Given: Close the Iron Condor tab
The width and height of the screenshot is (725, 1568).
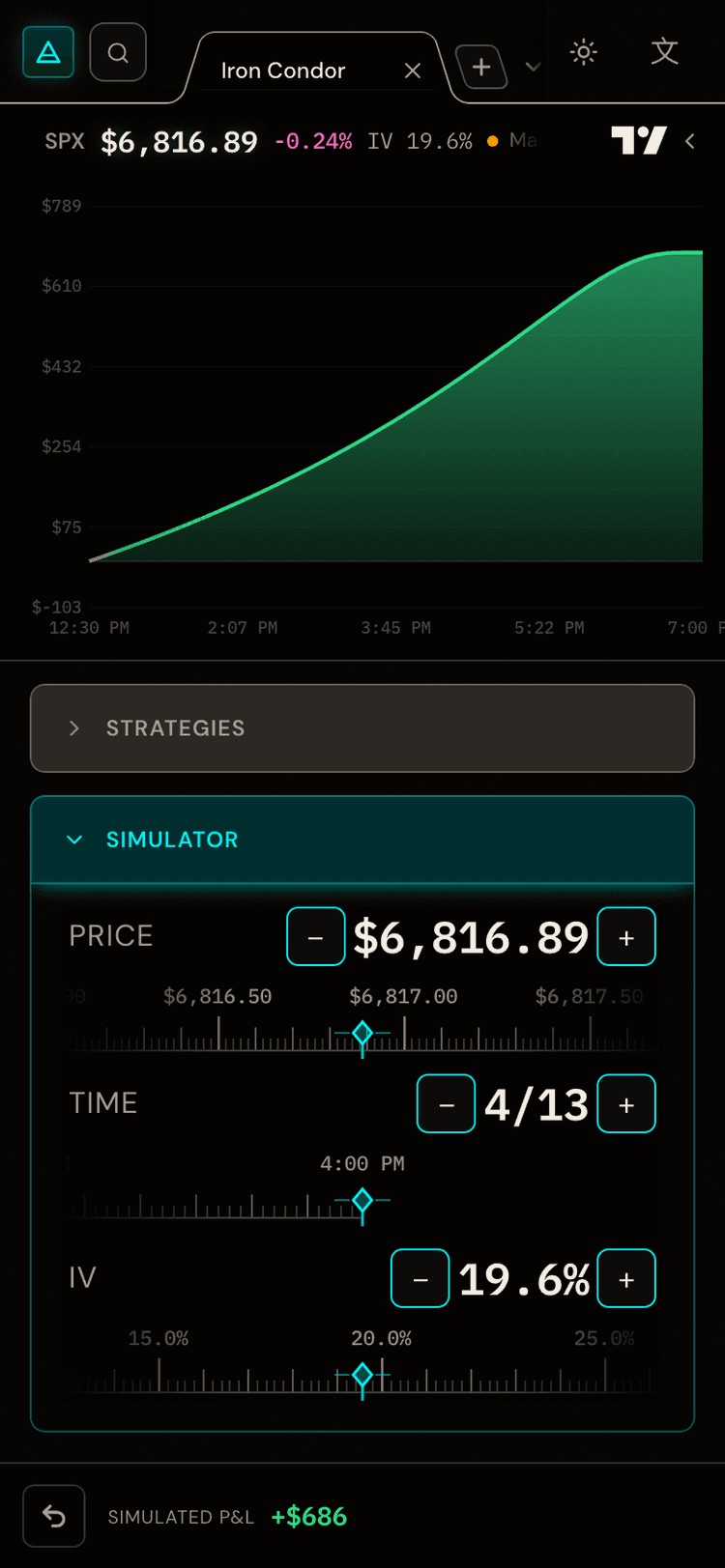Looking at the screenshot, I should (x=413, y=71).
